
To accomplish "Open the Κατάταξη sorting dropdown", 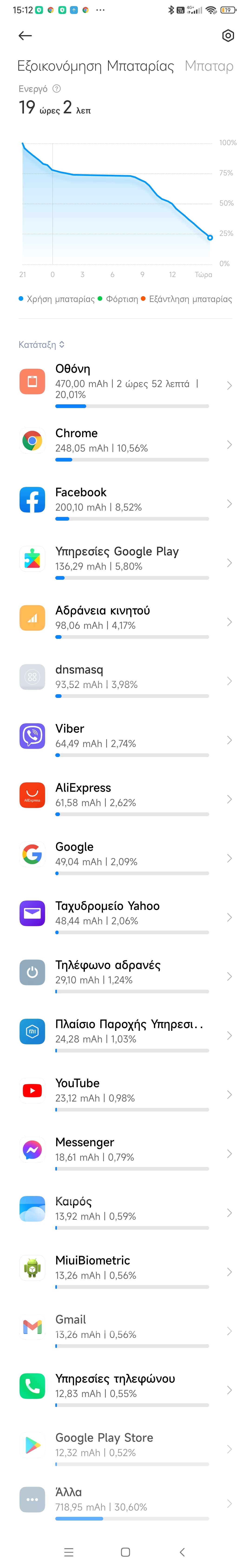I will tap(41, 345).
